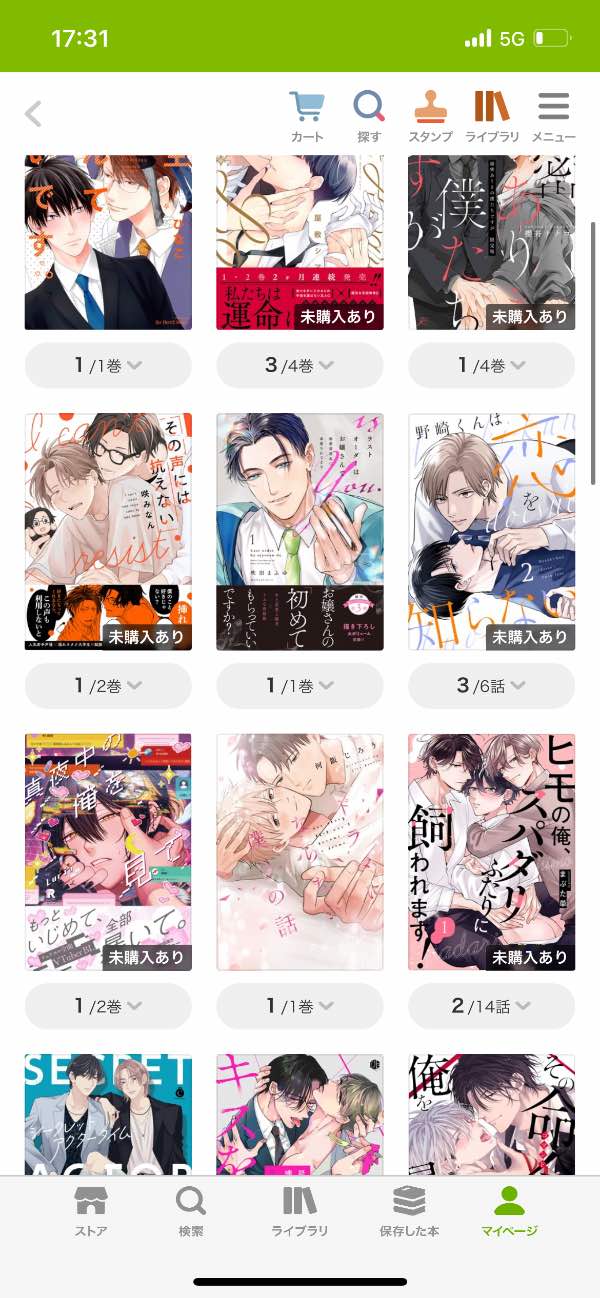Open the ヒモの俺、スパダリふたりに飼われます cover
Screen dimensions: 600x1298
491,852
